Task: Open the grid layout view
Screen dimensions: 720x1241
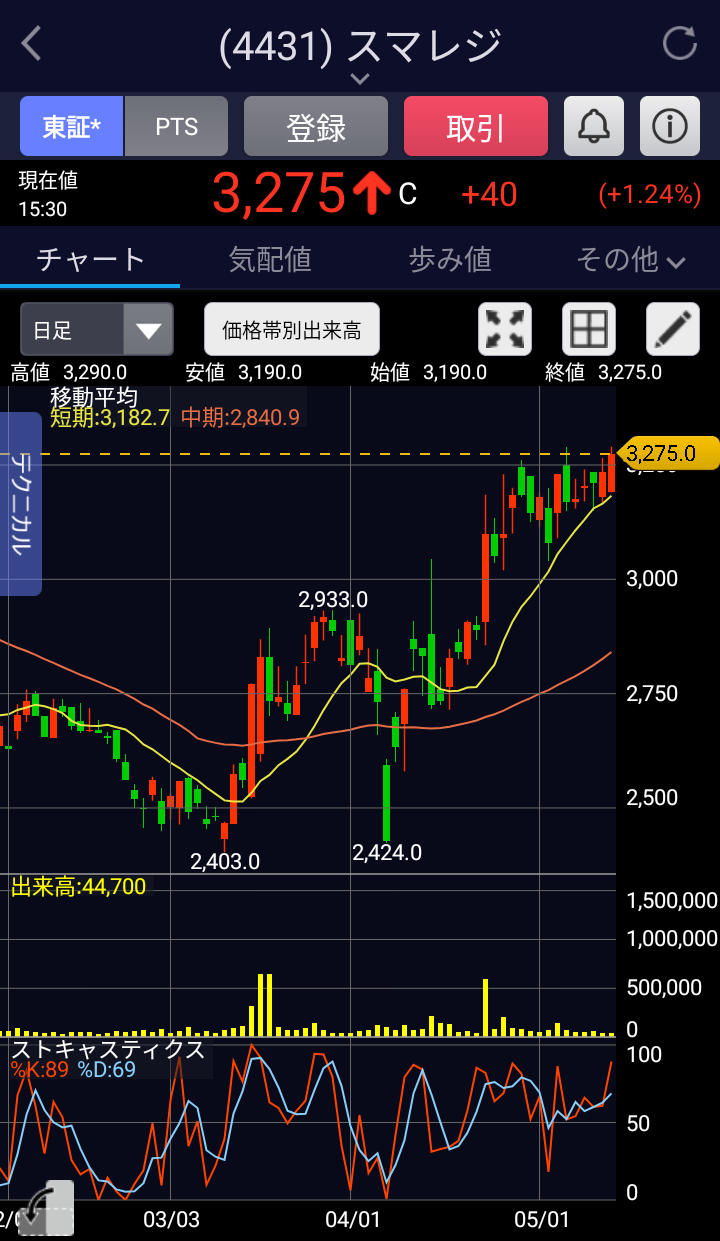Action: 588,330
